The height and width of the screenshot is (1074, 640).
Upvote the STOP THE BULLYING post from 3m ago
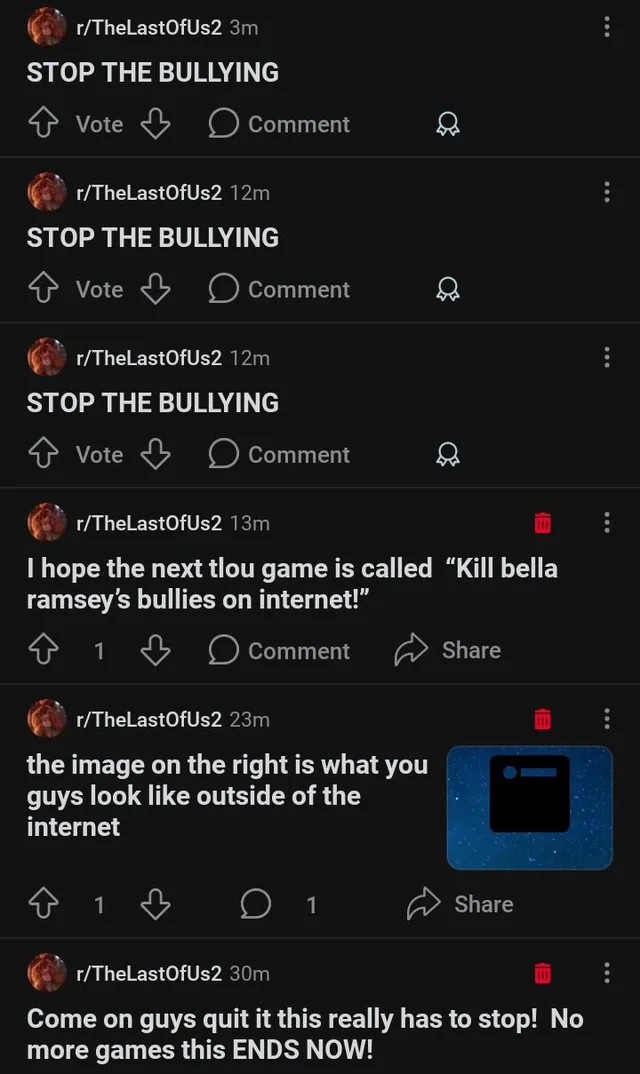coord(43,124)
